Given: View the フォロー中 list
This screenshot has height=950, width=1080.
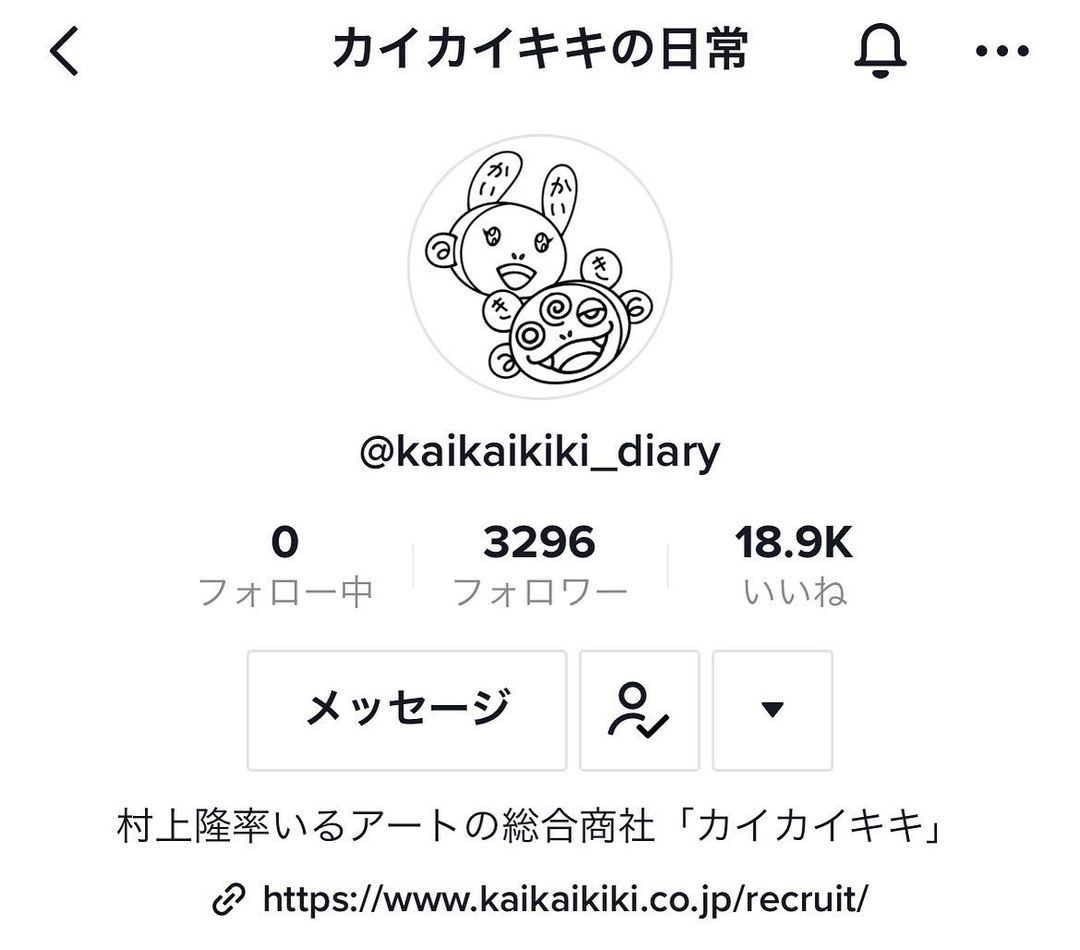Looking at the screenshot, I should (x=285, y=566).
